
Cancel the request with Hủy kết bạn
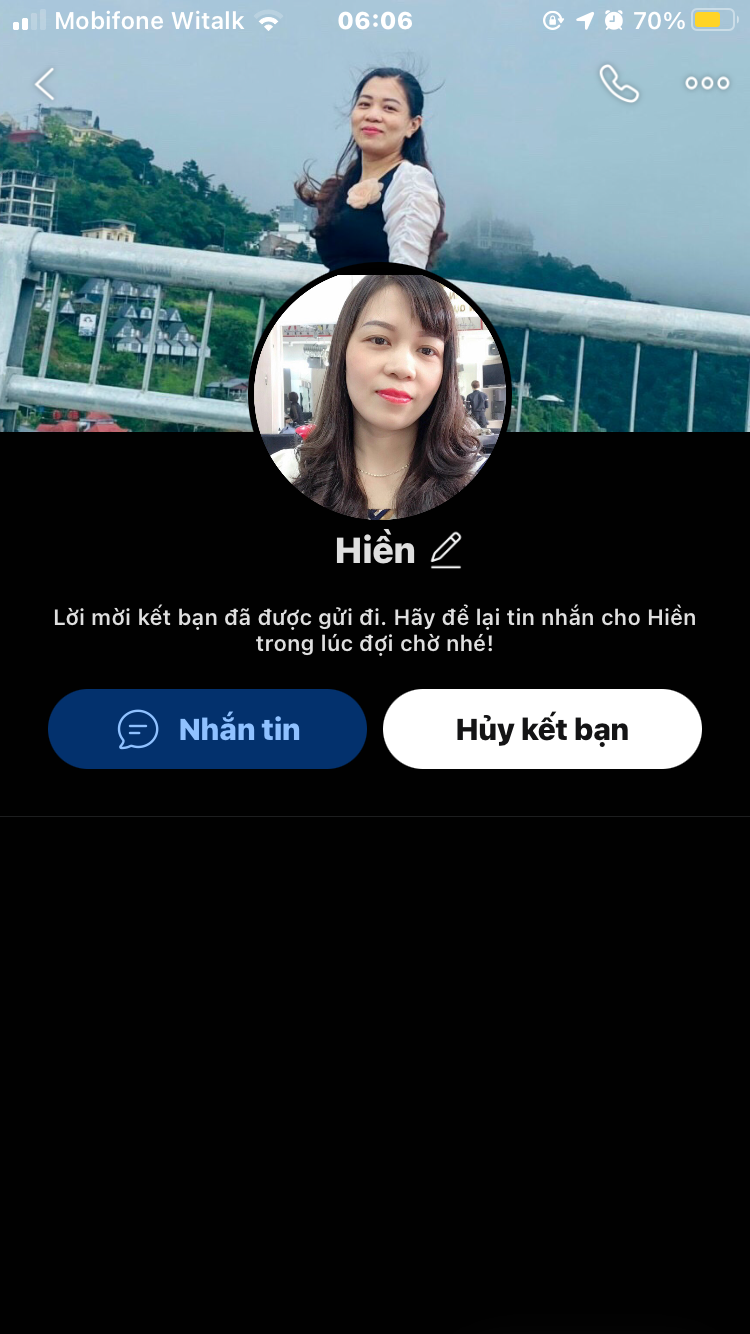click(x=542, y=729)
